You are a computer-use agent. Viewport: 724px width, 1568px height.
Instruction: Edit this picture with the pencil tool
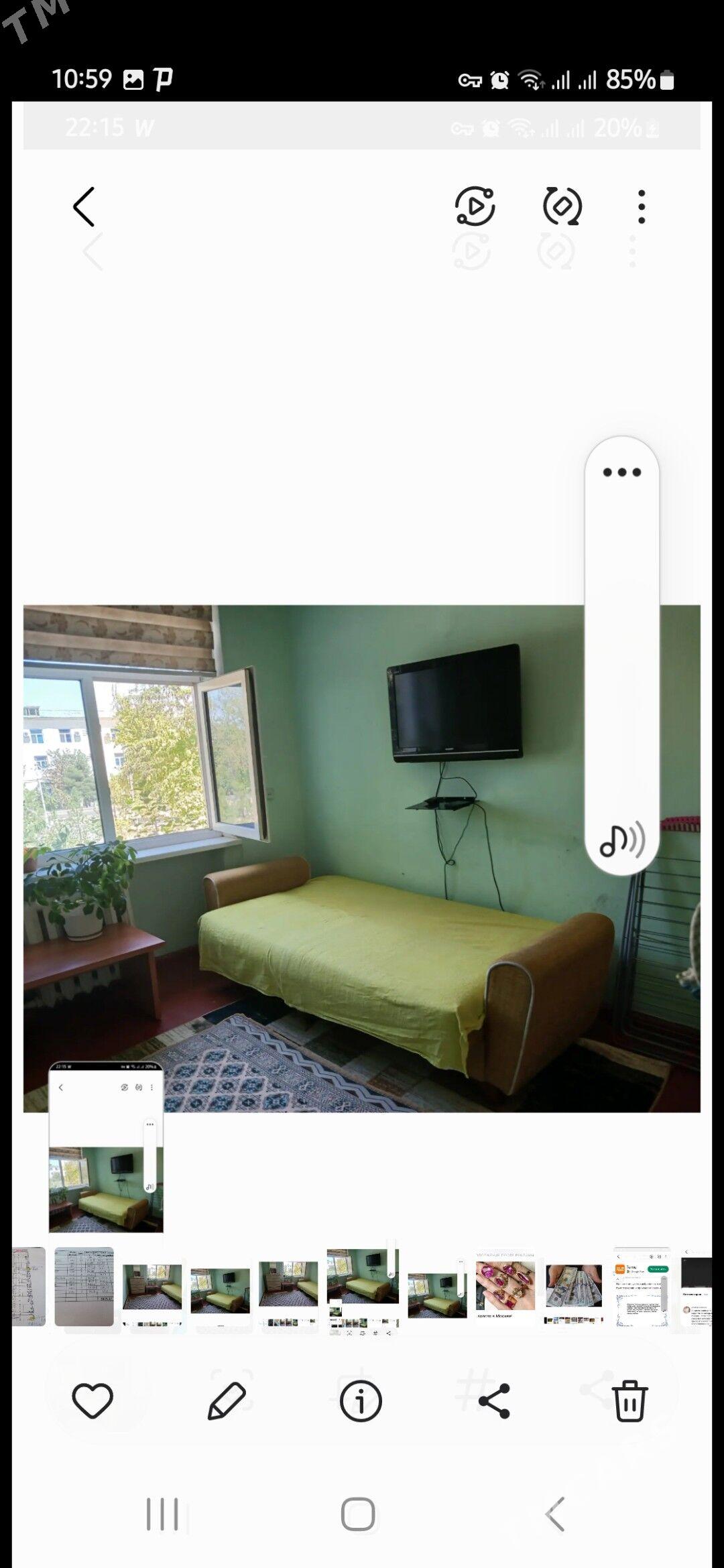pyautogui.click(x=227, y=1400)
